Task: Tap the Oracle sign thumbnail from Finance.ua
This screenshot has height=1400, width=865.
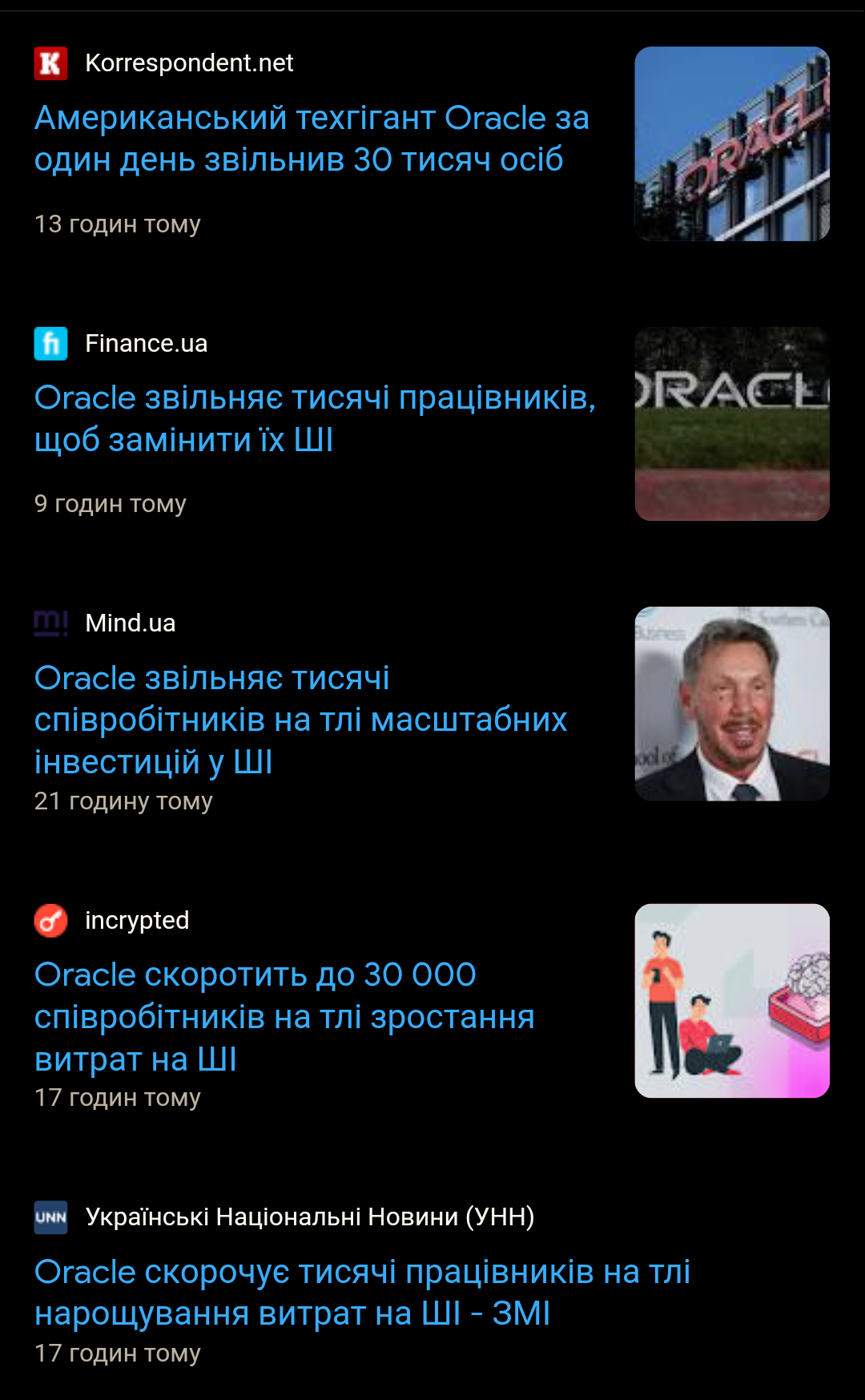Action: 731,424
